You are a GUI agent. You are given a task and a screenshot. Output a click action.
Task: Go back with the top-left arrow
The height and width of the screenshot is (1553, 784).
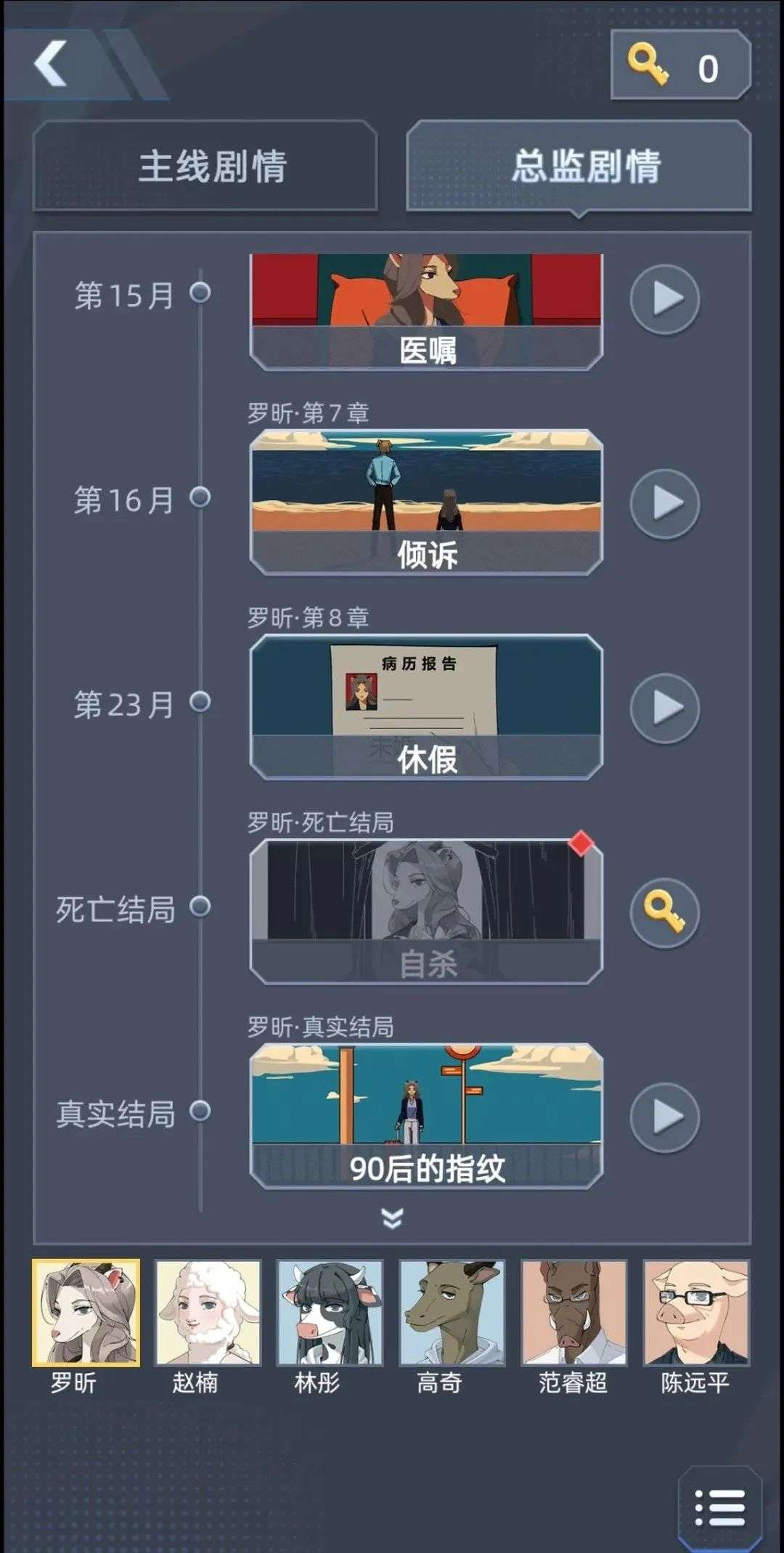coord(51,64)
